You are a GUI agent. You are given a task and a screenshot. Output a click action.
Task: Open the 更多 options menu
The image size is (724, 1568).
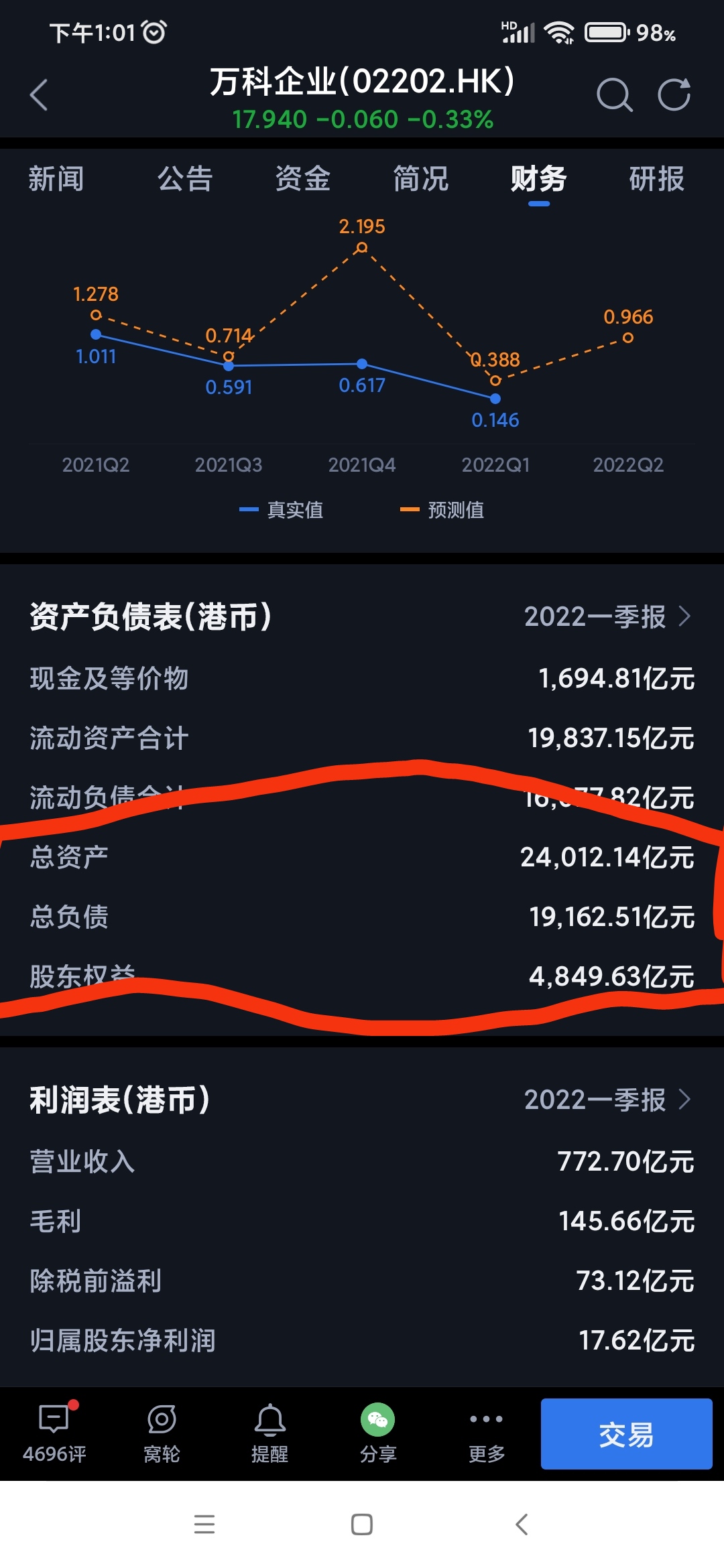487,1434
